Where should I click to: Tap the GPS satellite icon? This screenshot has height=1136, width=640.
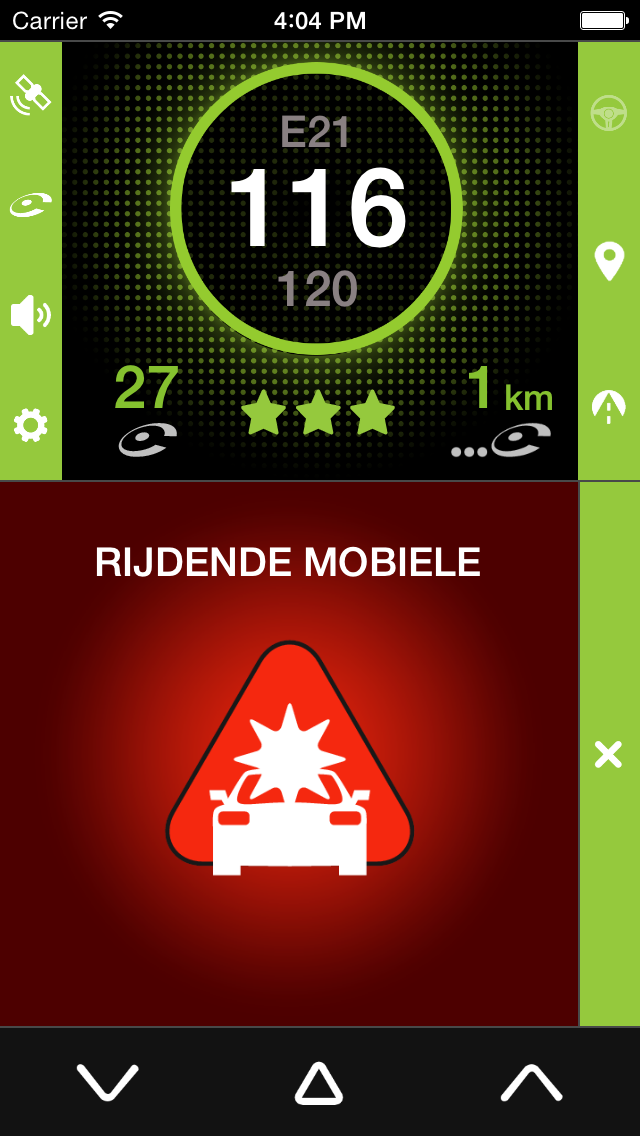point(30,95)
